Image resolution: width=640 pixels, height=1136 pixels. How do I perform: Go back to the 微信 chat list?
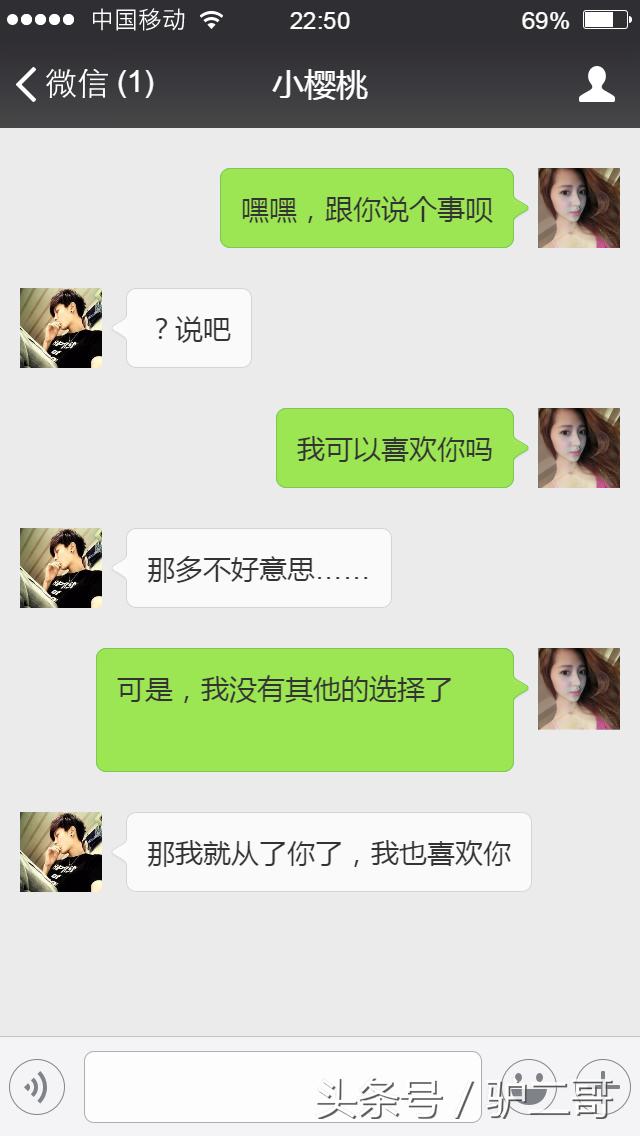point(84,84)
